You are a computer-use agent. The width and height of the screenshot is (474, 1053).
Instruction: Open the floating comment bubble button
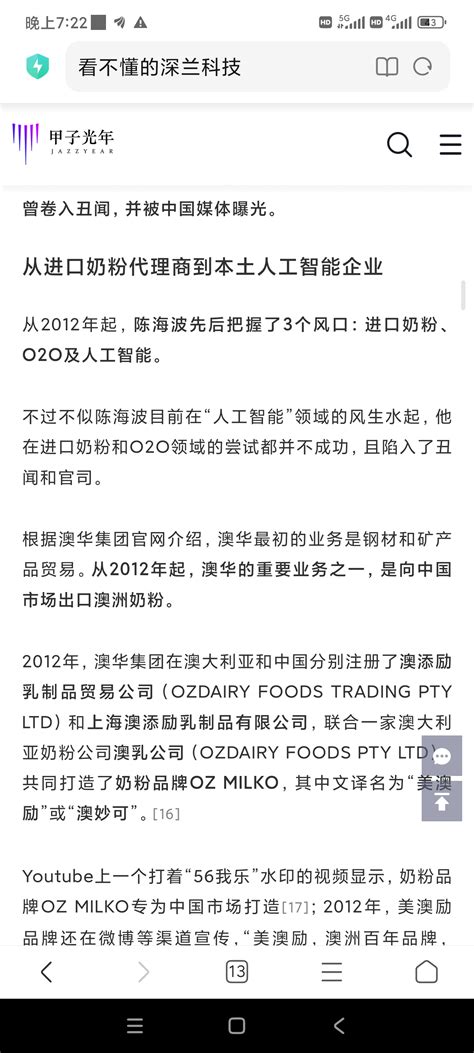pyautogui.click(x=442, y=757)
